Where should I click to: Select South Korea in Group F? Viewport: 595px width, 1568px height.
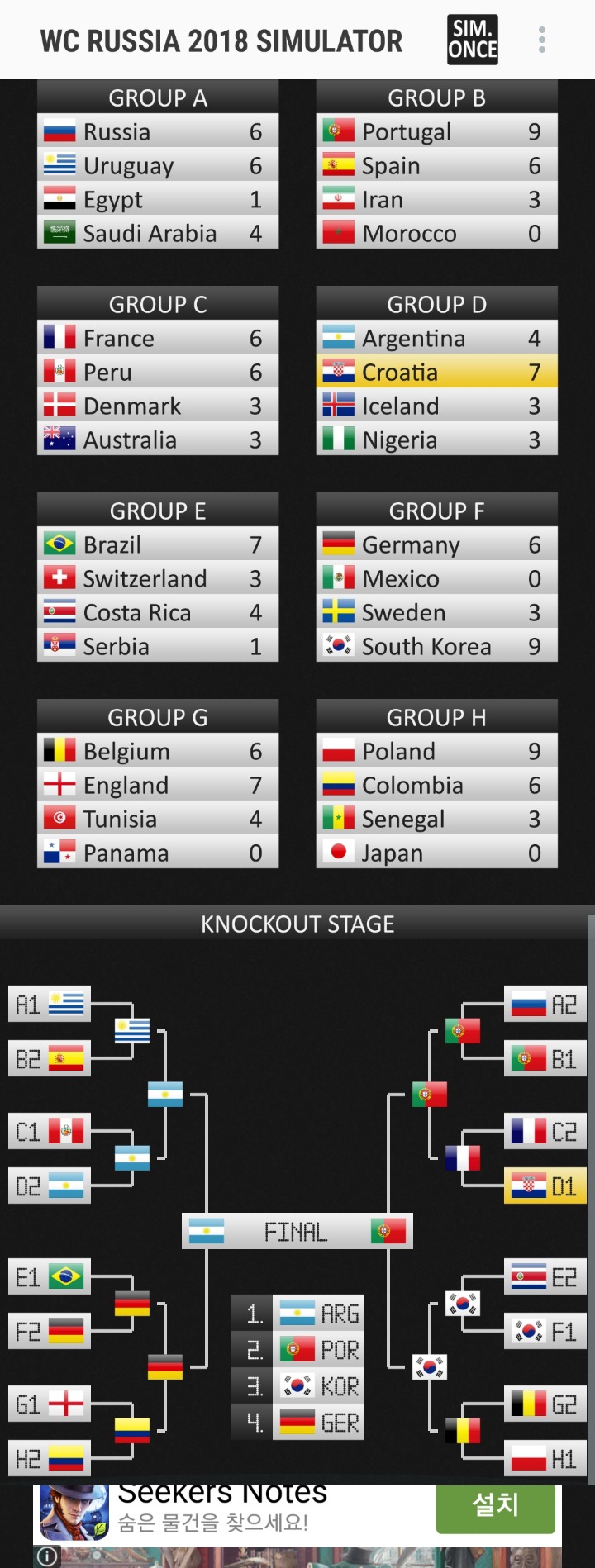[x=436, y=647]
